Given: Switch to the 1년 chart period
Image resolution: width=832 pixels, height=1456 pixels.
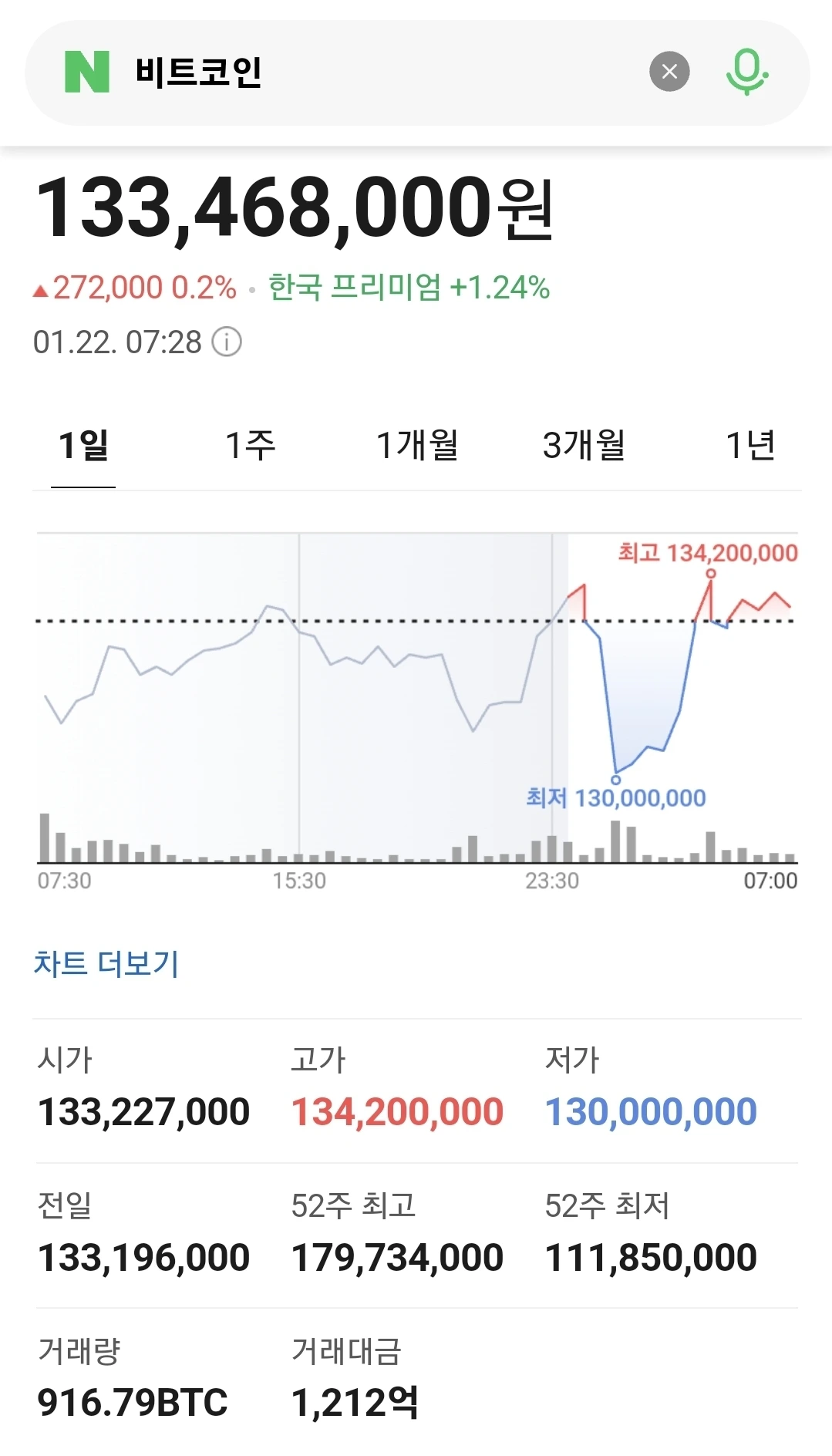Looking at the screenshot, I should pyautogui.click(x=750, y=446).
